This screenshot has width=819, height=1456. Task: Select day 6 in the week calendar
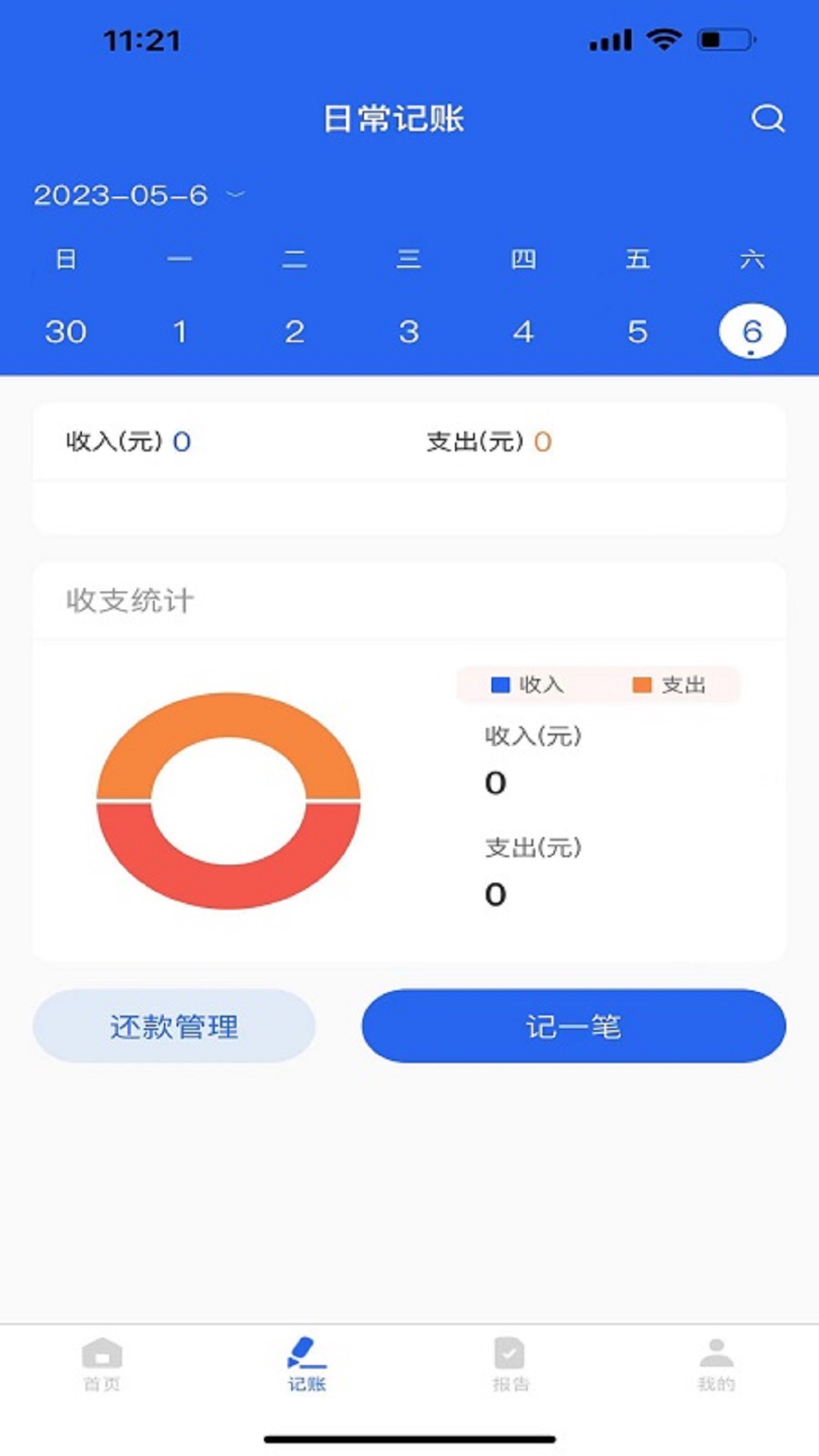click(x=752, y=331)
